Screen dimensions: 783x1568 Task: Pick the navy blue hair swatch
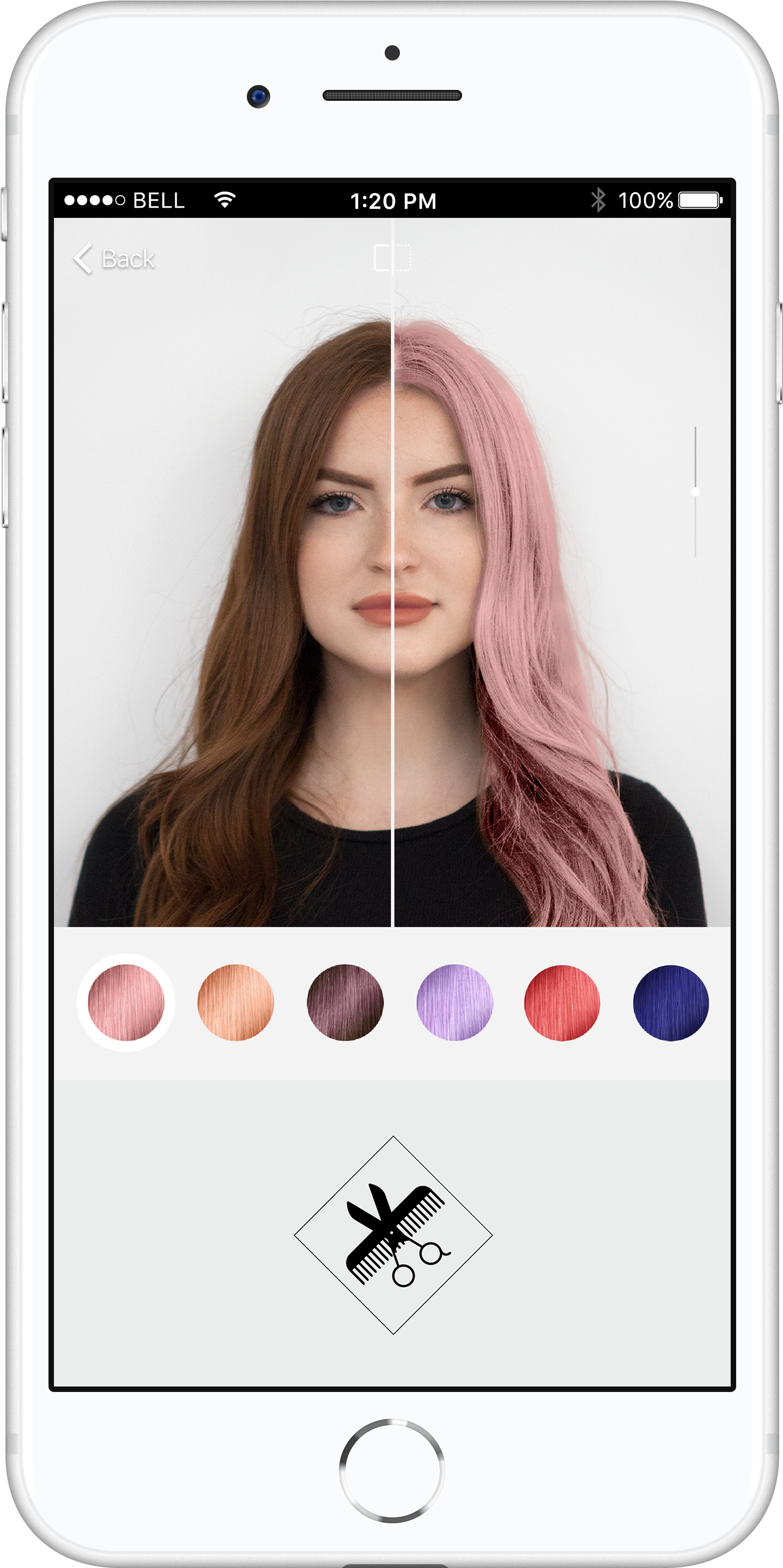pyautogui.click(x=670, y=1002)
